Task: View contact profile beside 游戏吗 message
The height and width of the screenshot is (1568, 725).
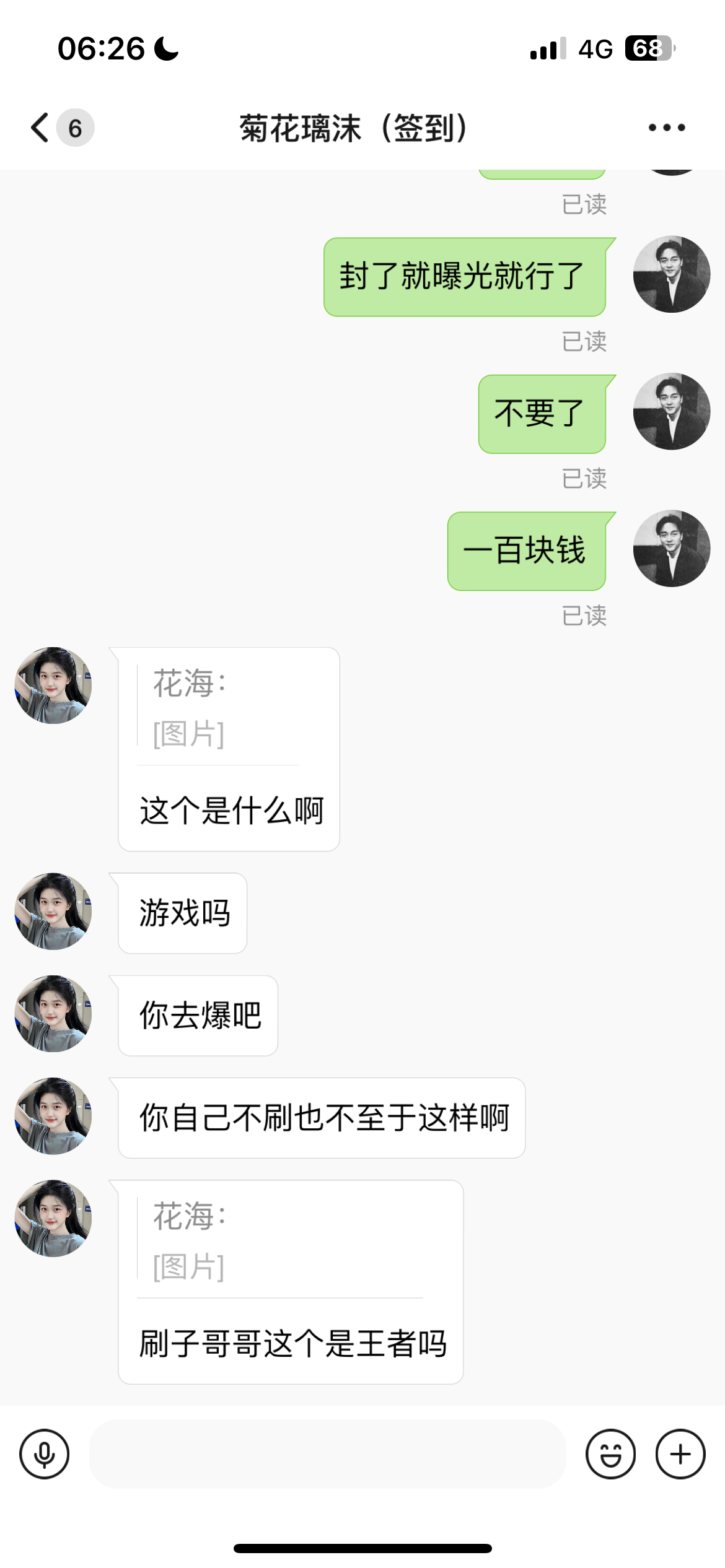Action: click(53, 912)
